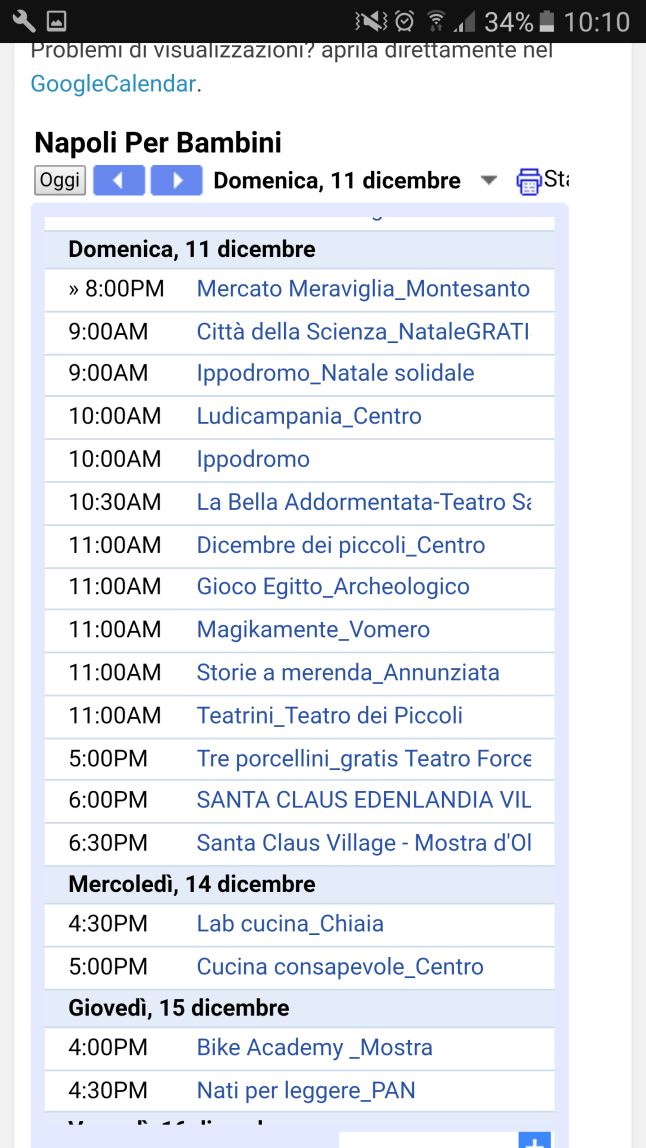Open Storie a merenda_Annunziata event
This screenshot has width=646, height=1148.
348,673
